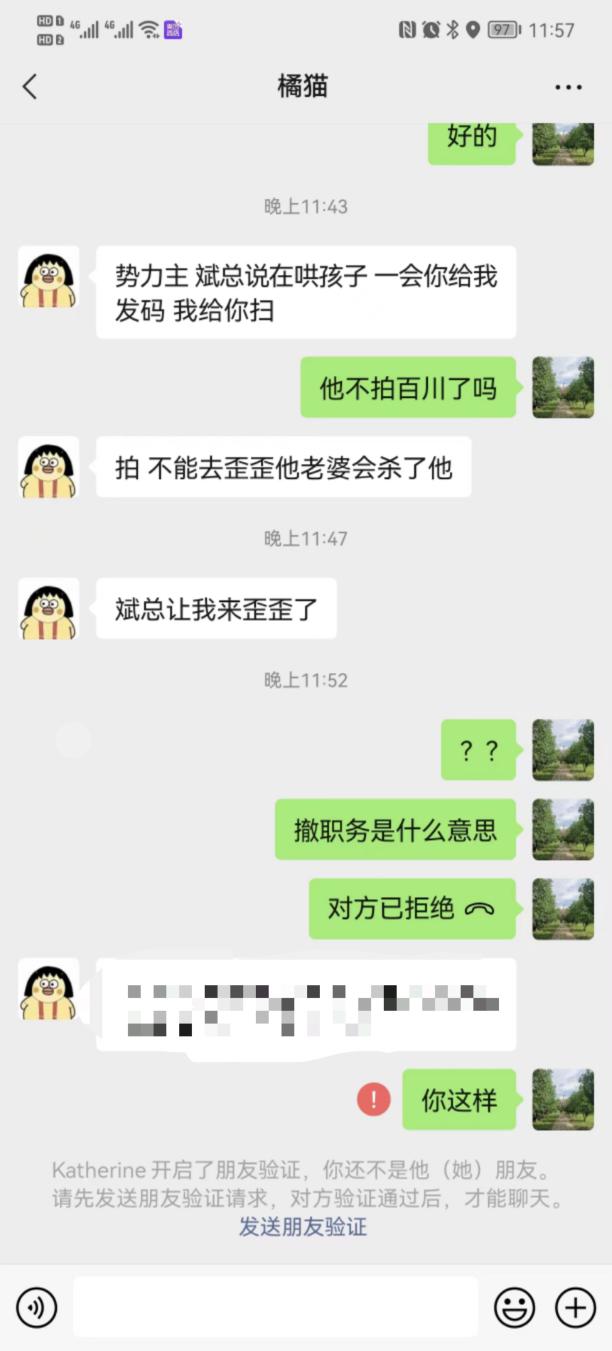This screenshot has height=1351, width=612.
Task: Go back from the 橘猫 chat
Action: click(30, 87)
